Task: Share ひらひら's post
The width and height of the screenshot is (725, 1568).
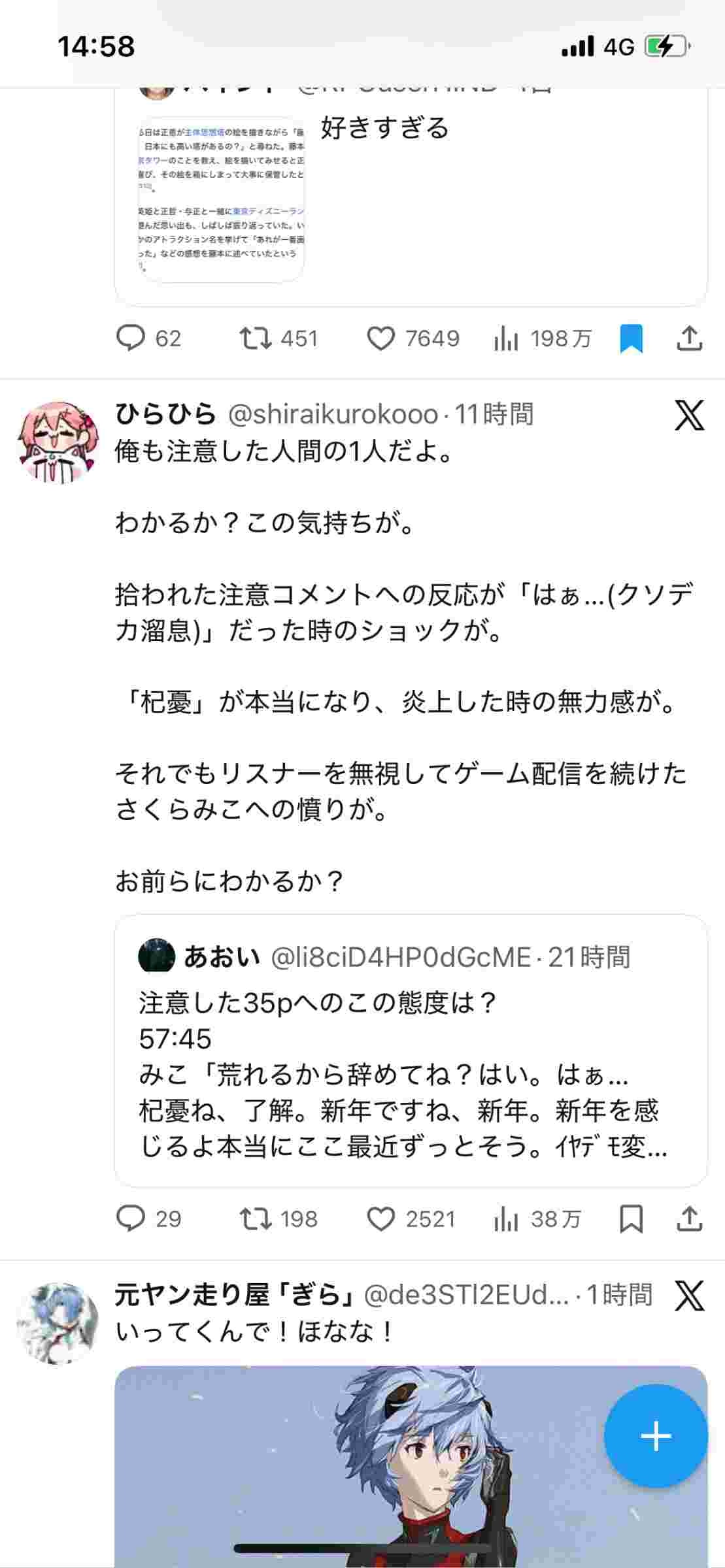Action: point(689,1218)
